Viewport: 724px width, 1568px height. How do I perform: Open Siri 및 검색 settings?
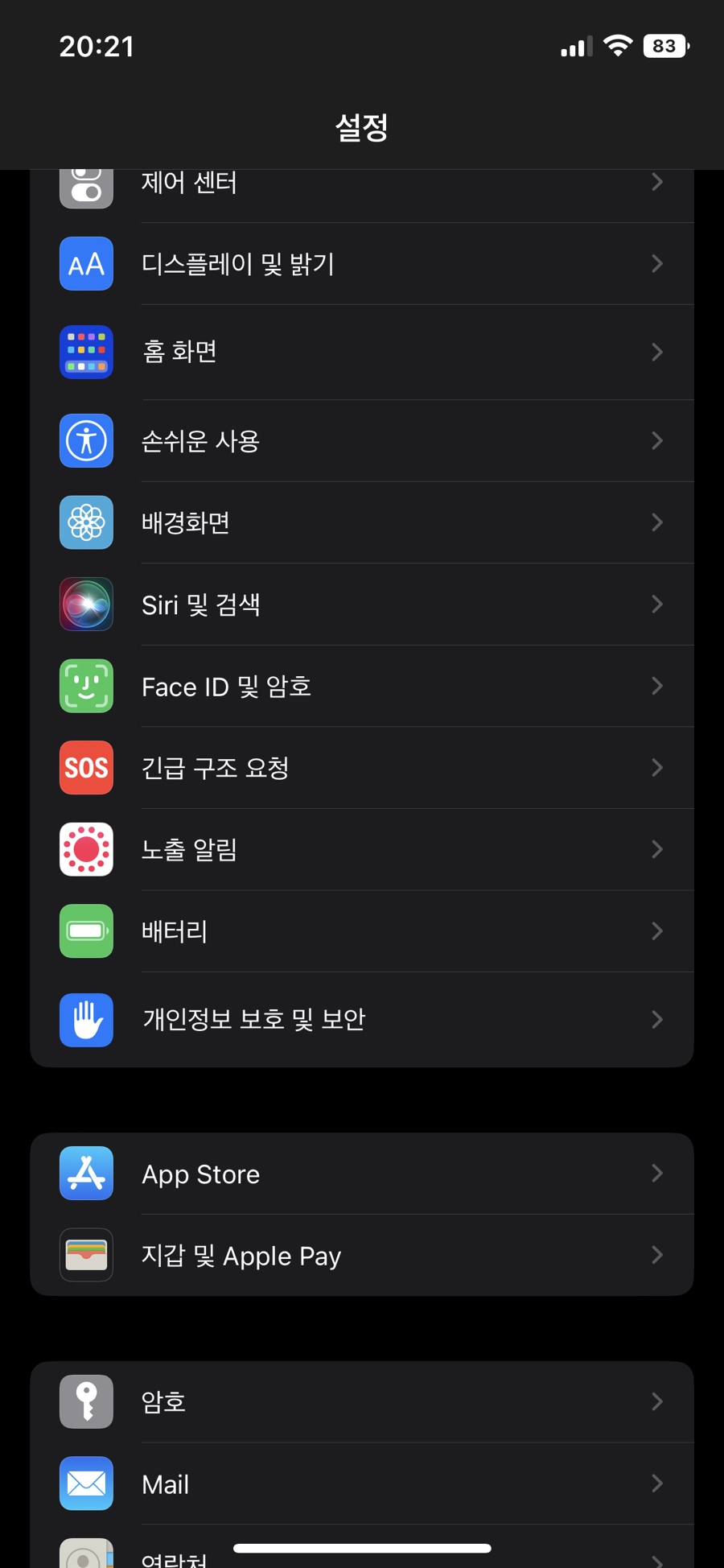tap(362, 605)
